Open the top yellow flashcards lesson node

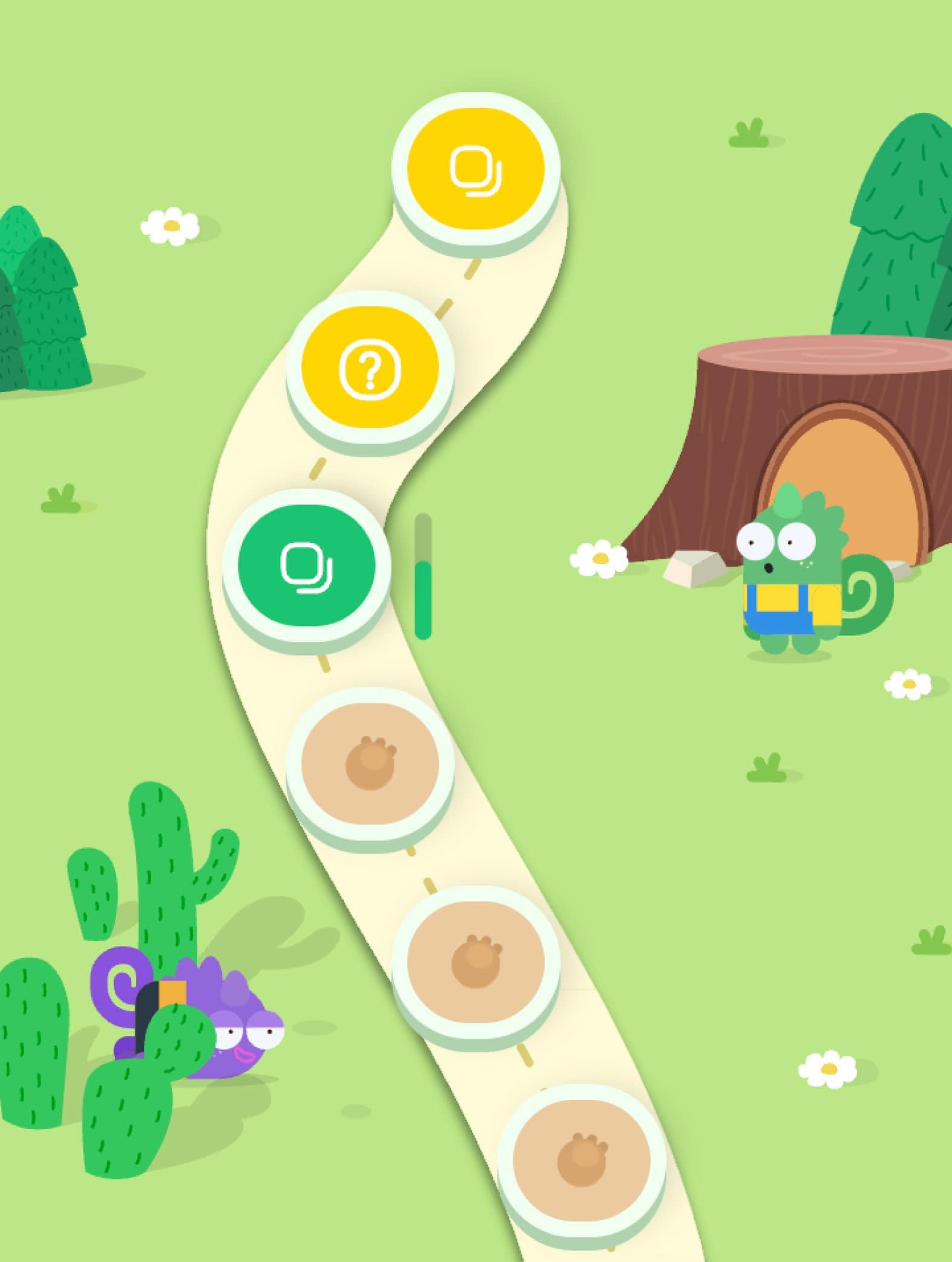click(476, 171)
